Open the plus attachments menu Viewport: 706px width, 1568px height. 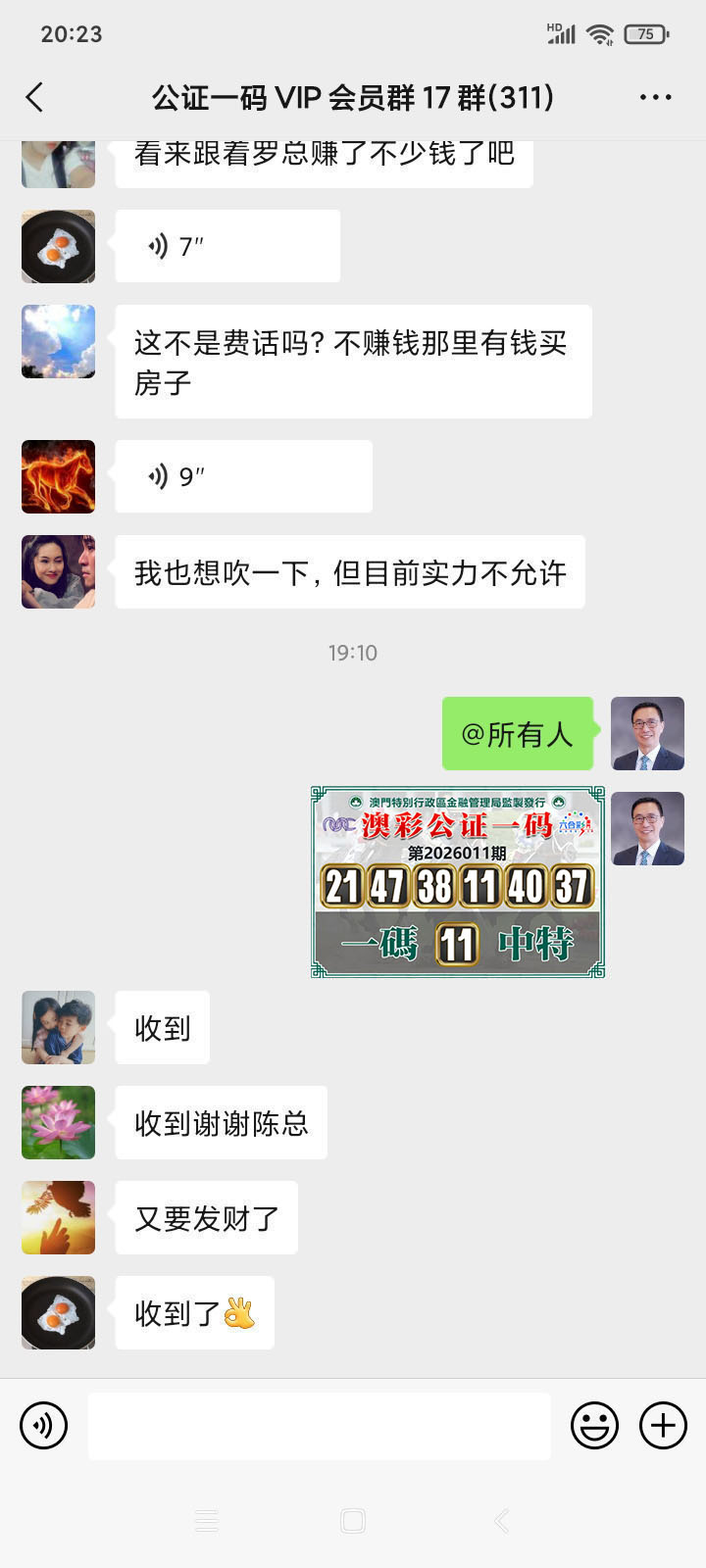(663, 1426)
